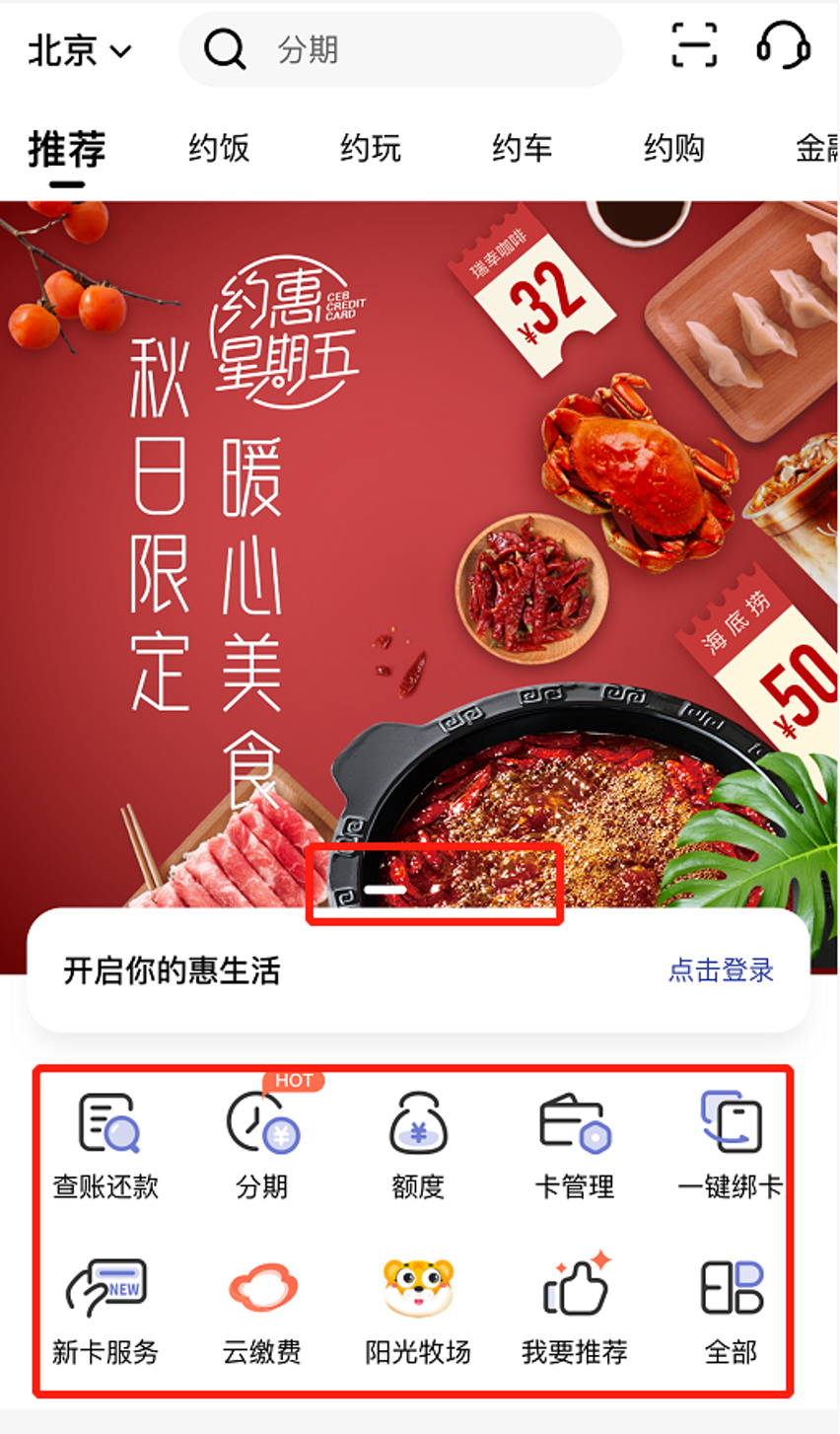840x1434 pixels.
Task: Contact customer service via headset icon
Action: click(x=784, y=45)
